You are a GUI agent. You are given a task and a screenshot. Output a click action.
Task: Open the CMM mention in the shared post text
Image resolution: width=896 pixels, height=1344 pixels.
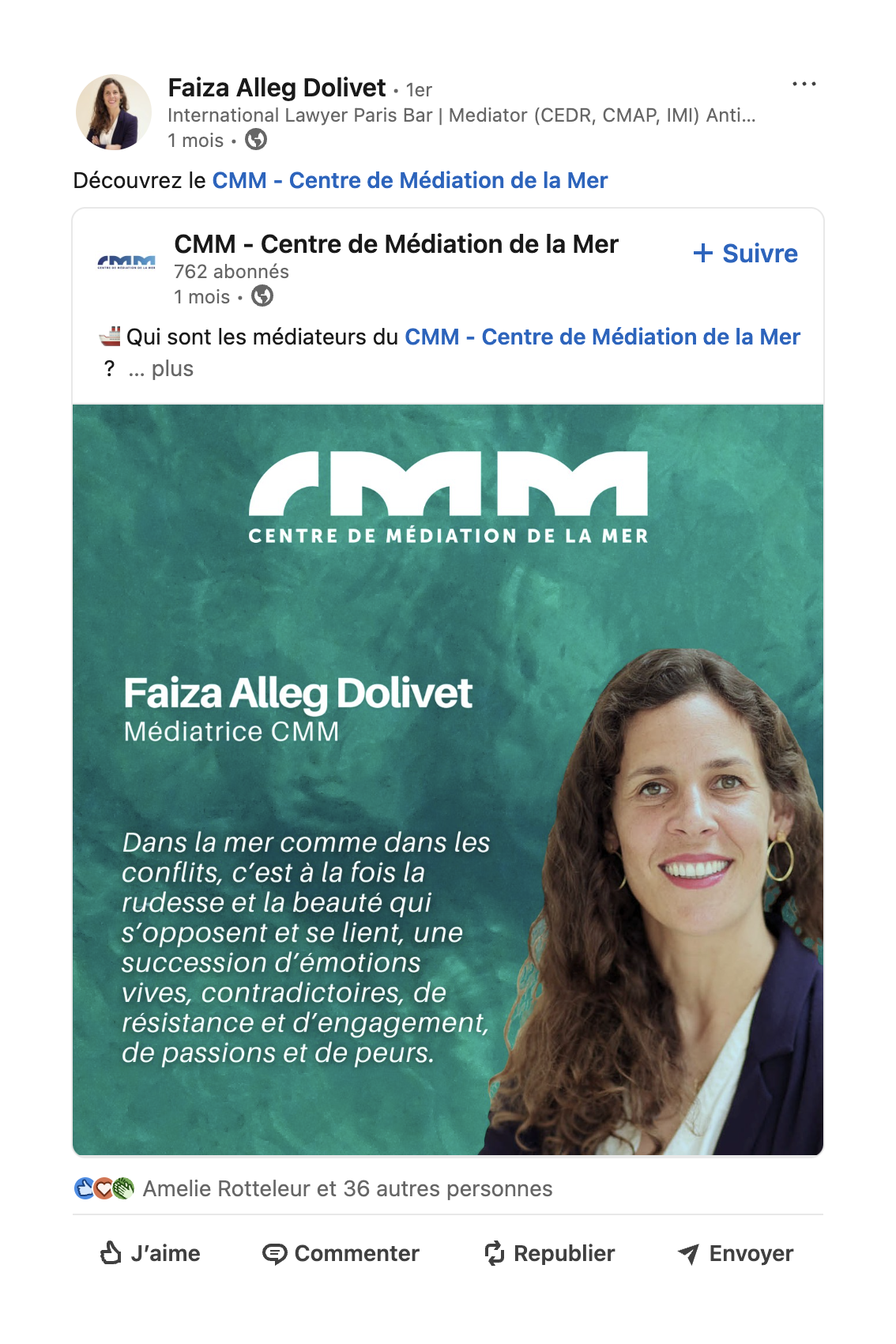[x=601, y=337]
